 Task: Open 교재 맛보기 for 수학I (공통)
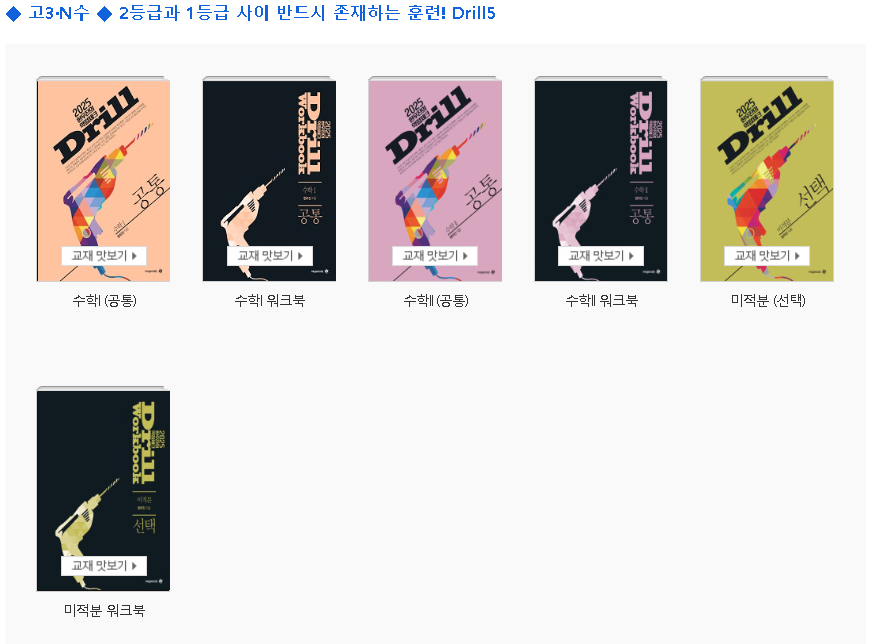[104, 256]
